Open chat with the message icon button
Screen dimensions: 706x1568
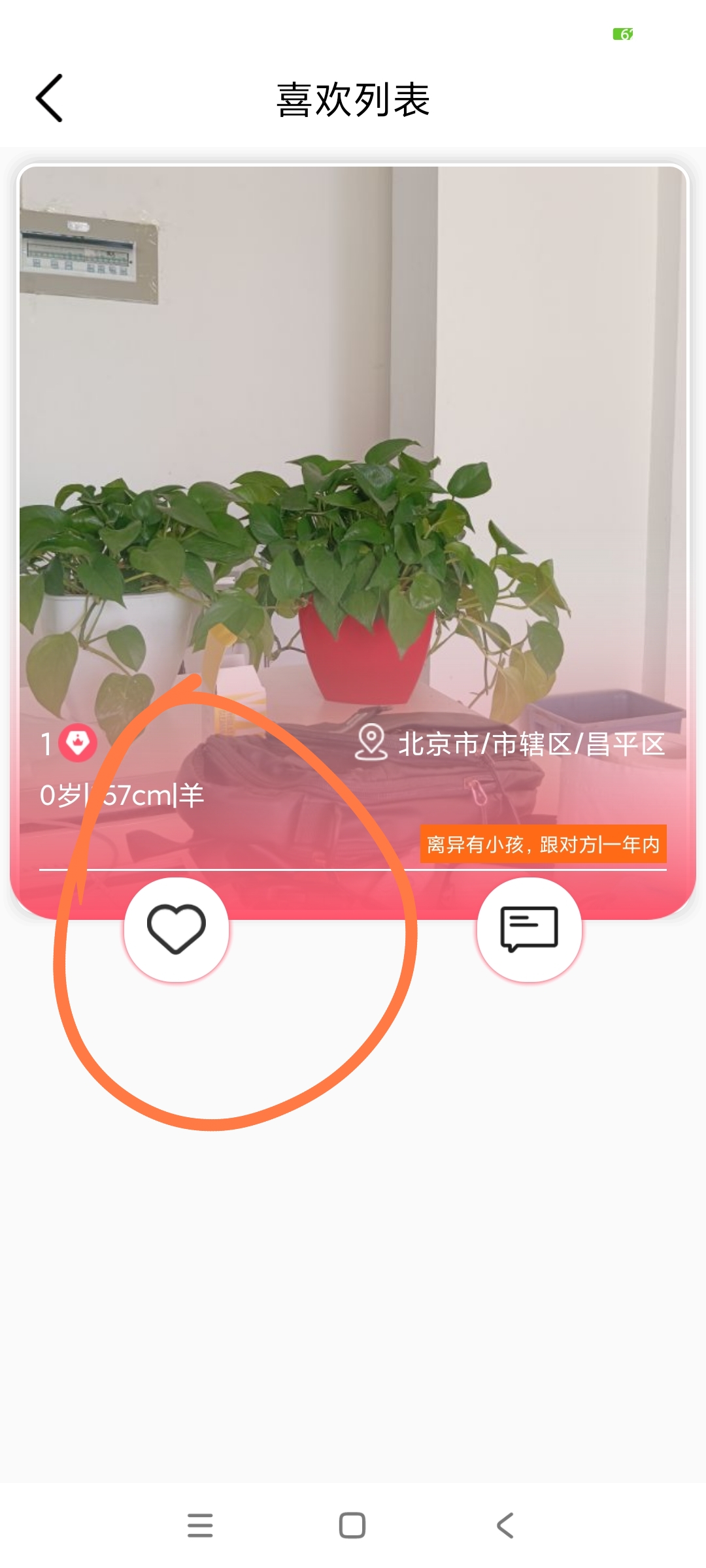[x=529, y=929]
